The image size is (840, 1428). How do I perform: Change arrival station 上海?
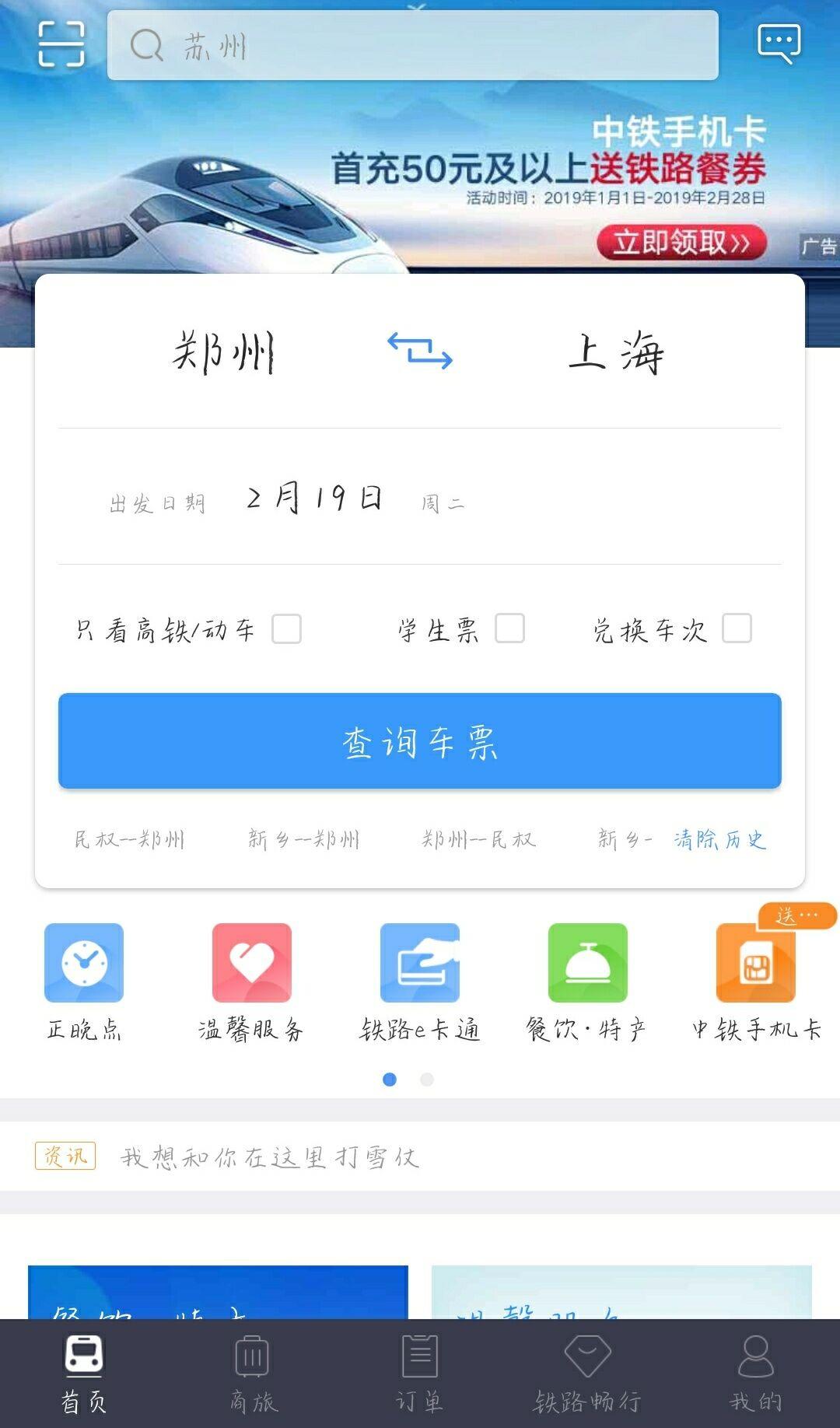(616, 352)
